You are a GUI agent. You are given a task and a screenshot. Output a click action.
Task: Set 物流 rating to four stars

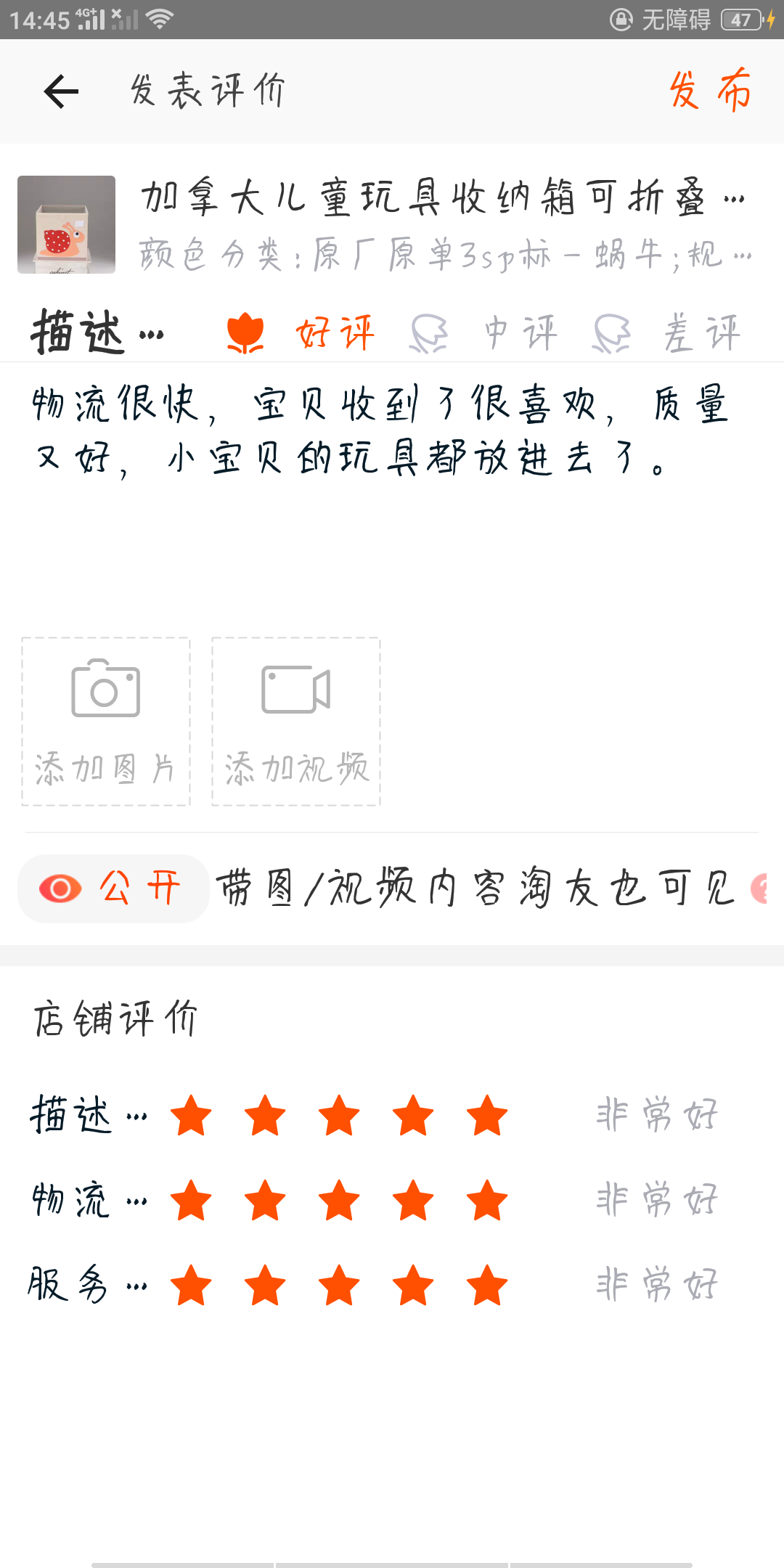click(x=413, y=1200)
